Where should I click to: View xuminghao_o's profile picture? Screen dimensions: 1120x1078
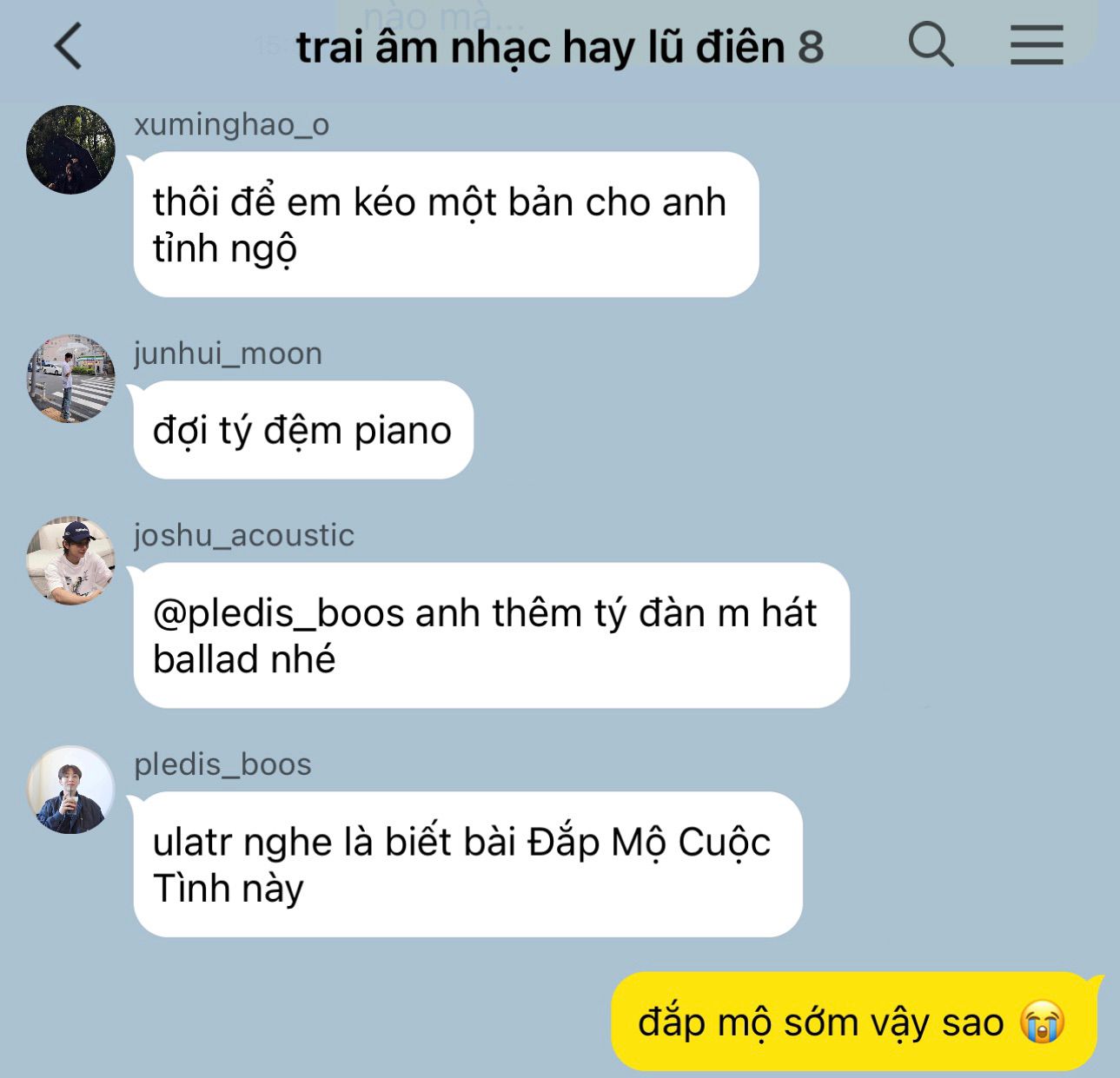tap(70, 149)
